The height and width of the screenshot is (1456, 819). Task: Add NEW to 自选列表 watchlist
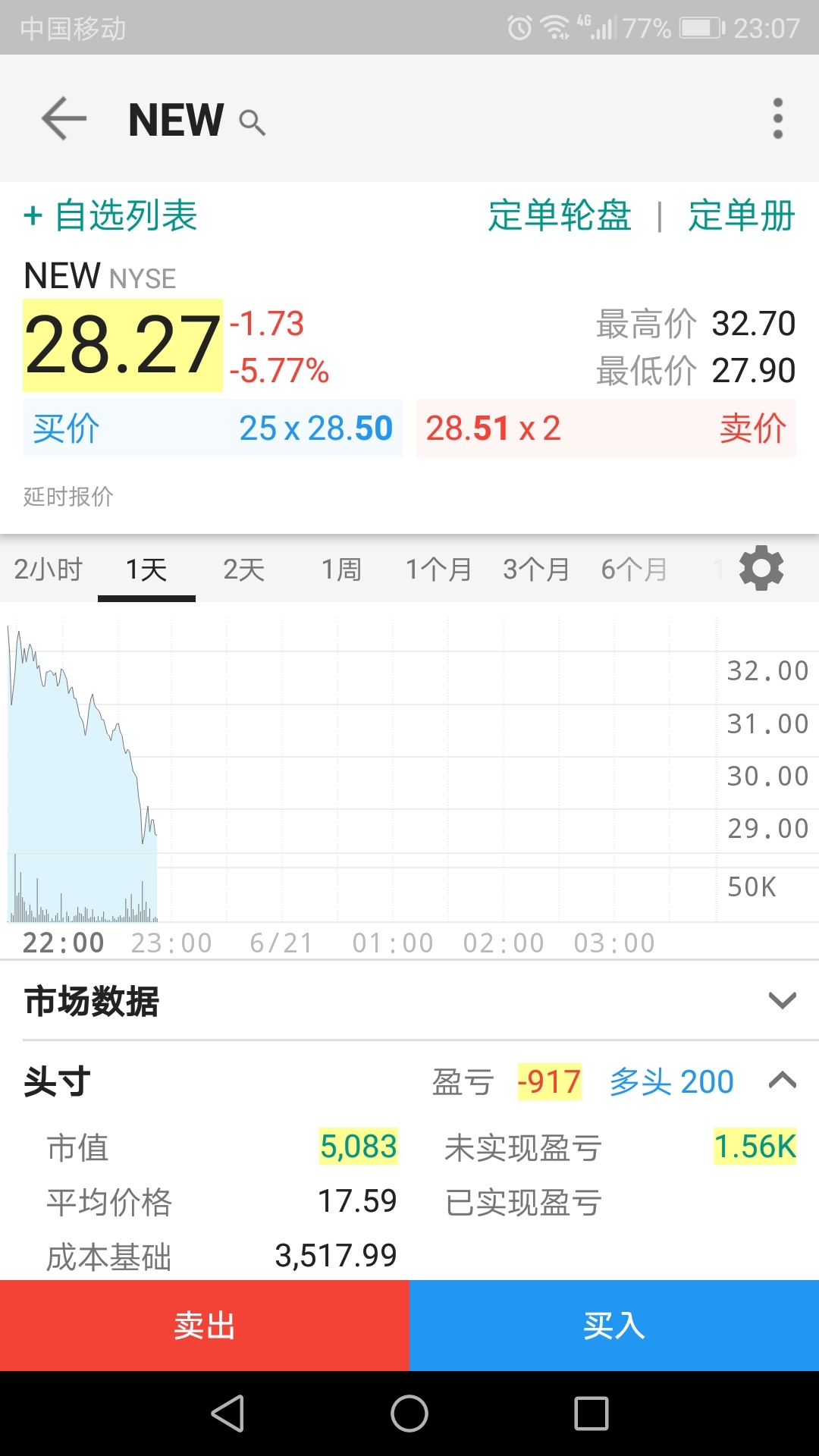click(111, 215)
